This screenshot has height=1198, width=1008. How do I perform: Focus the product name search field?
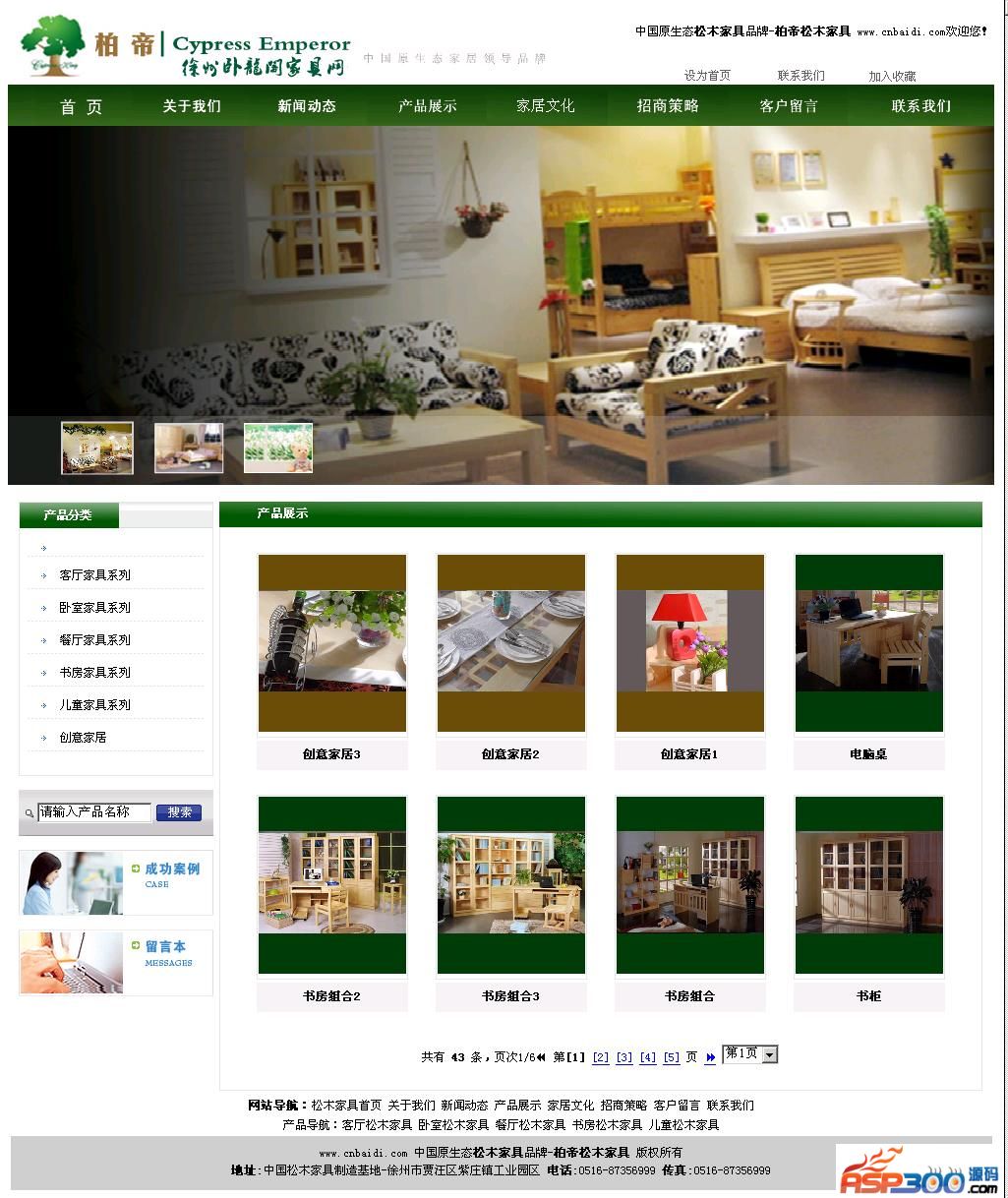click(94, 812)
